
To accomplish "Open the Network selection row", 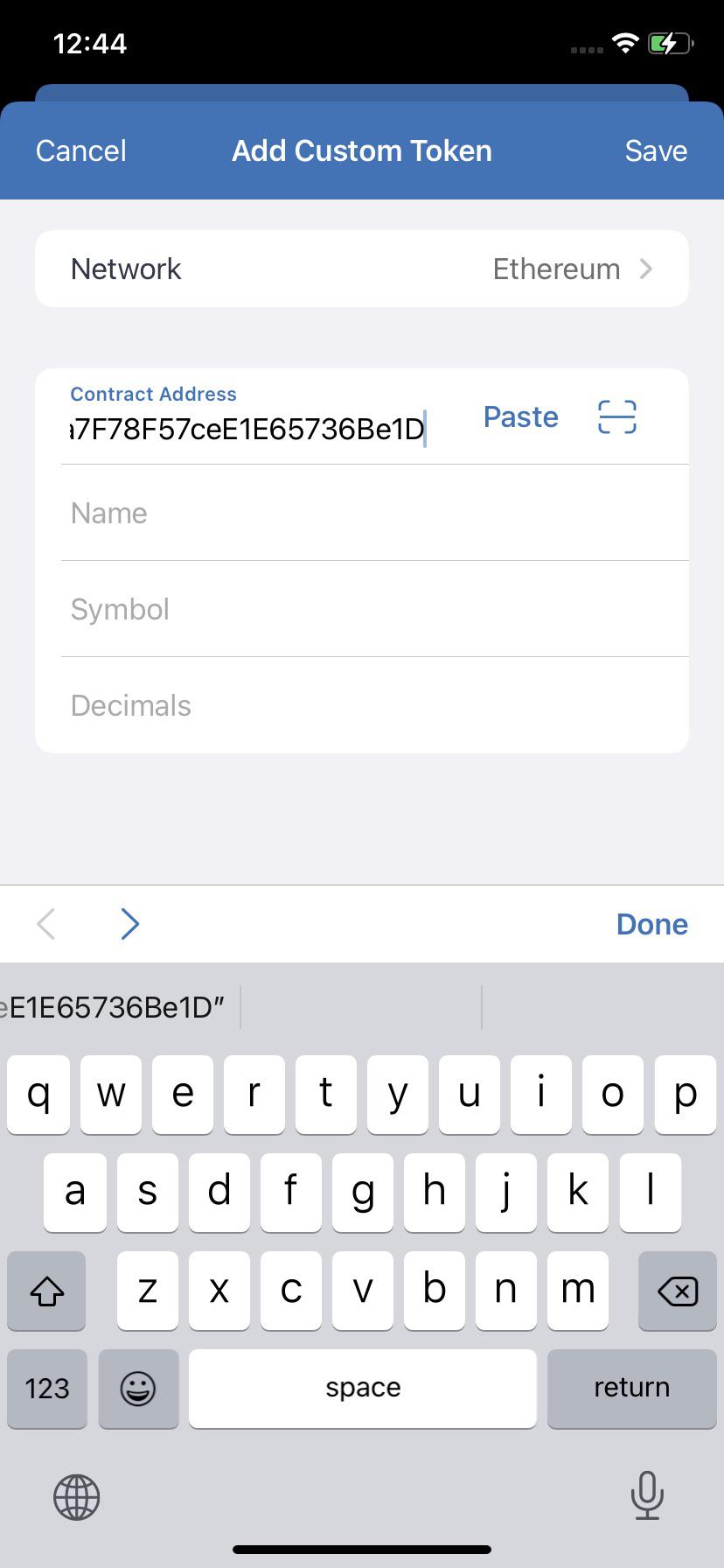I will pos(362,269).
